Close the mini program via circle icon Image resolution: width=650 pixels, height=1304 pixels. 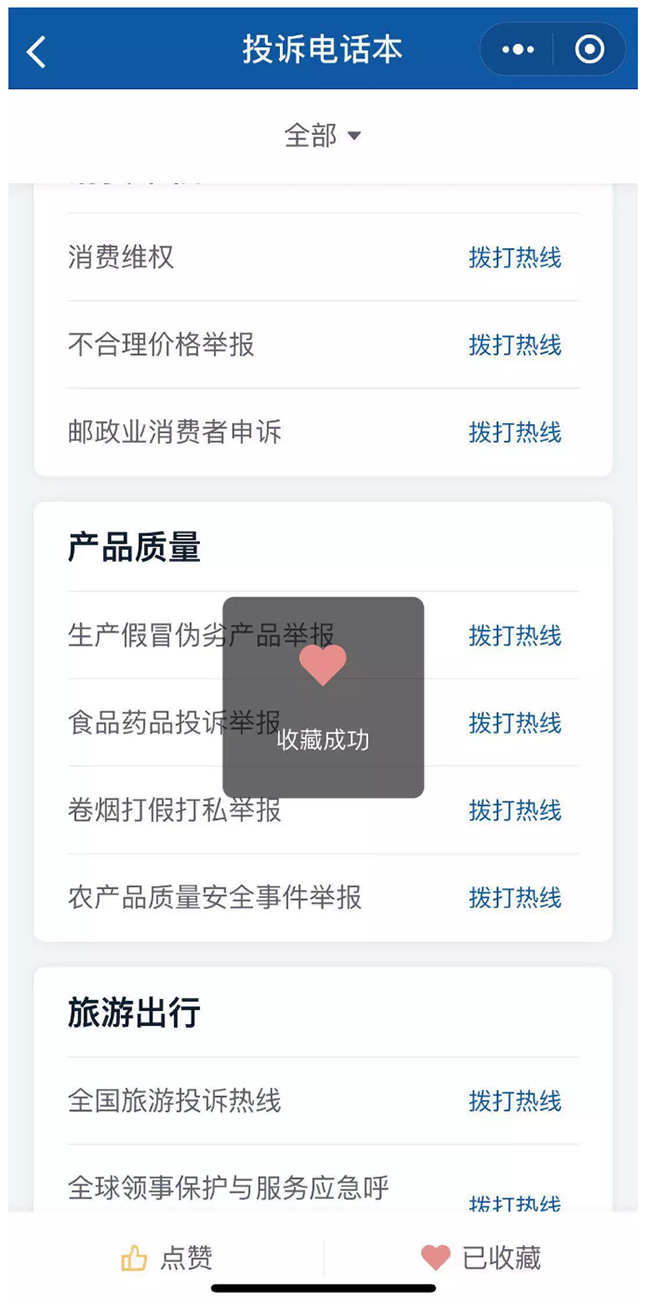pos(590,50)
